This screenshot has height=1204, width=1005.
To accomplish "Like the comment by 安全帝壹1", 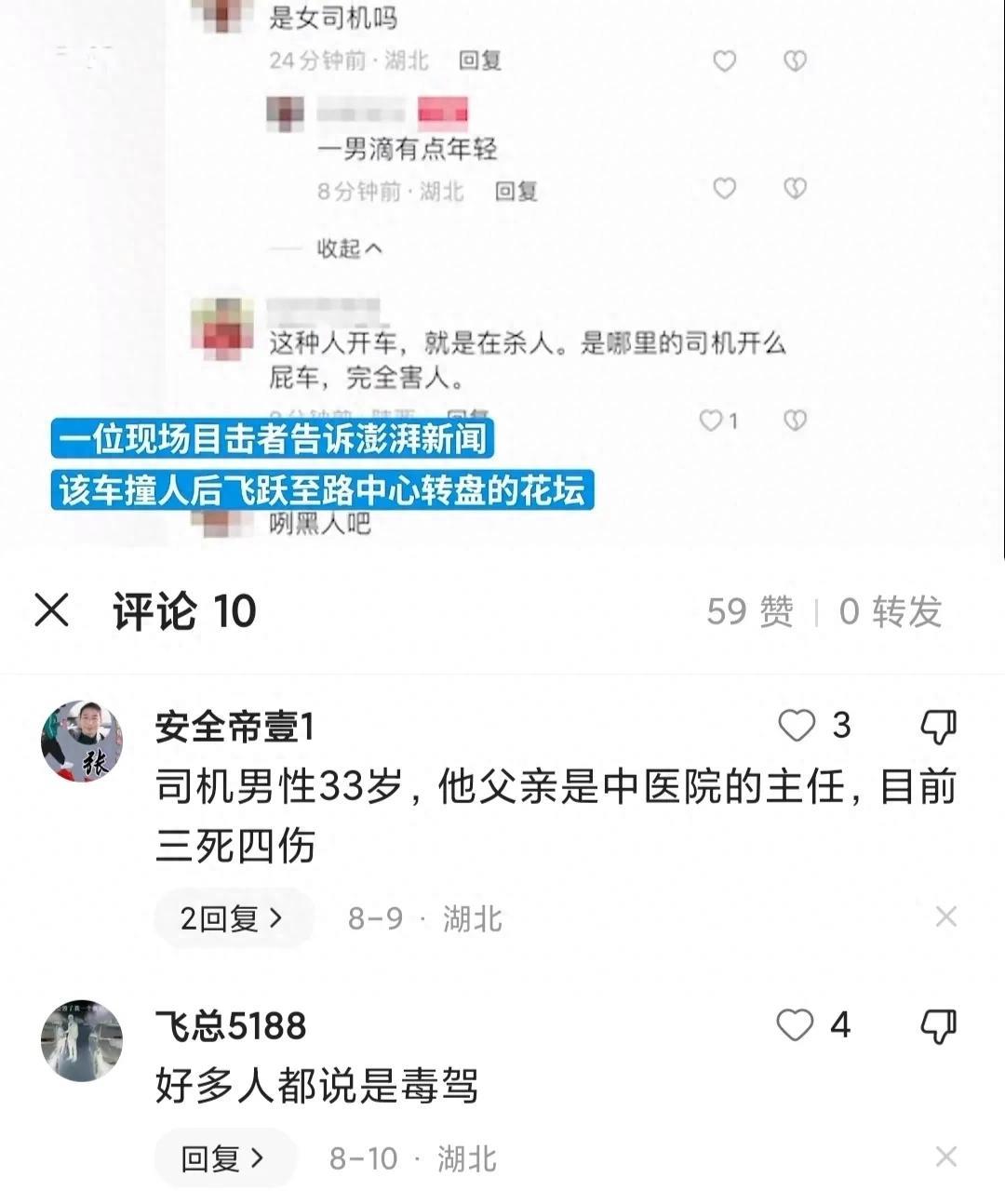I will (x=797, y=726).
